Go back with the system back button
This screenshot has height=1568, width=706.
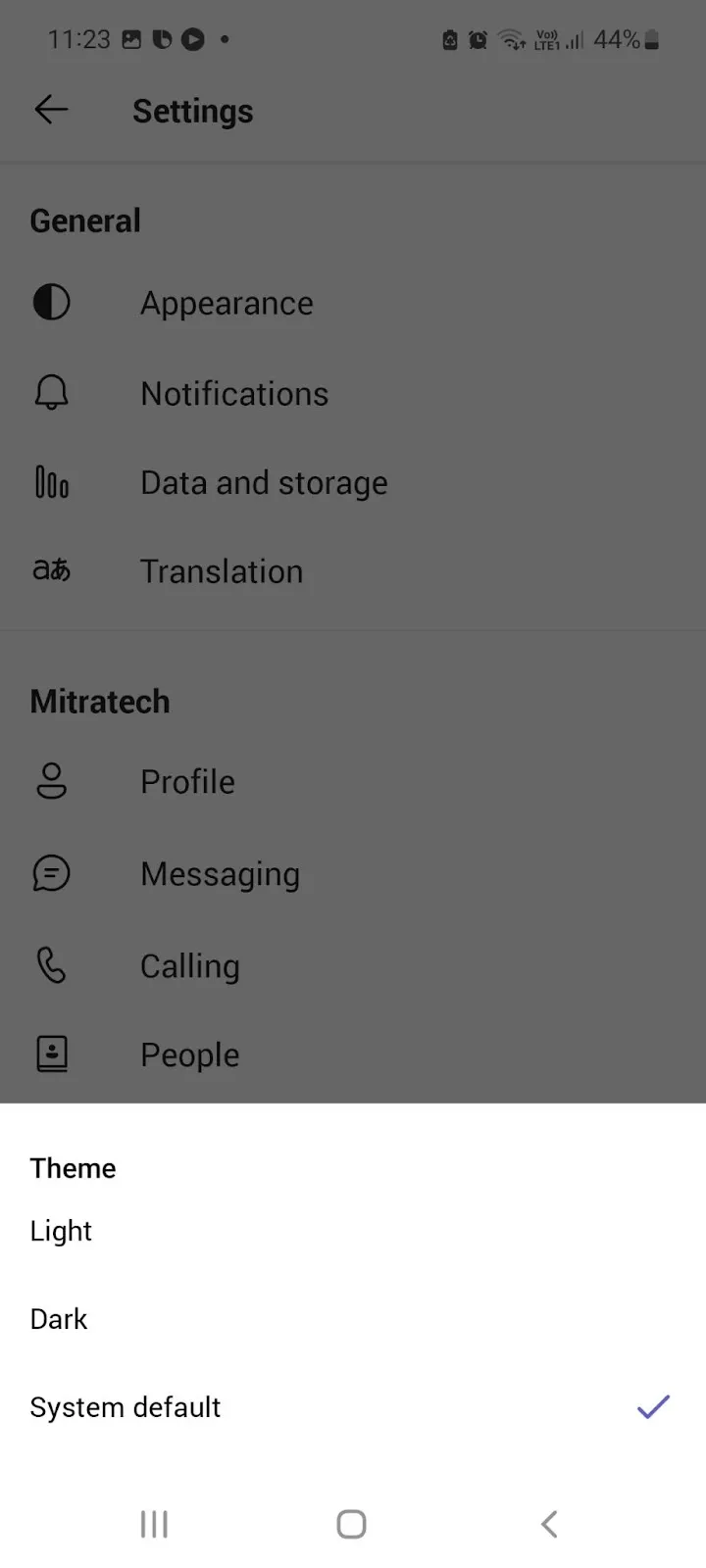[549, 1524]
